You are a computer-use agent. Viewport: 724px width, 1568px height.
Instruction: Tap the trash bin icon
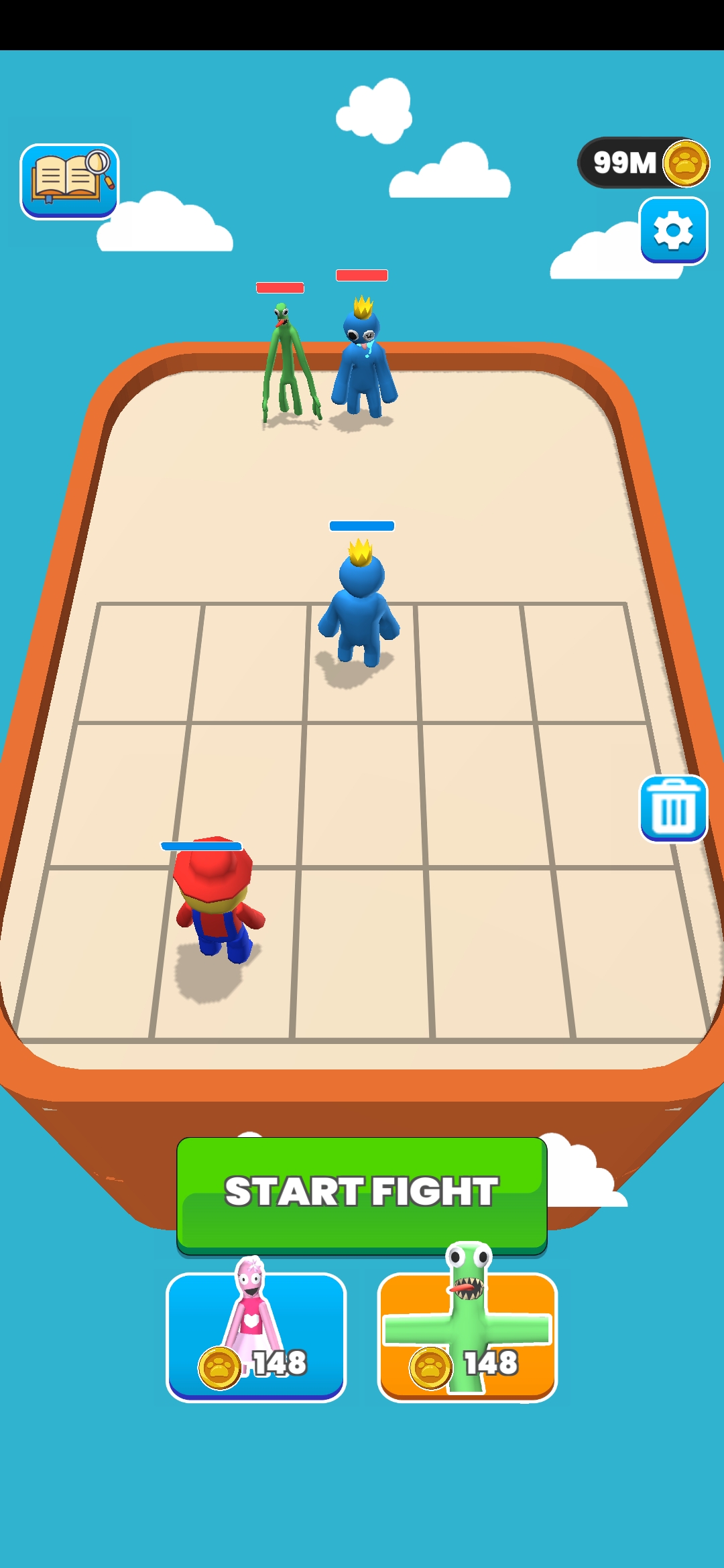(x=673, y=808)
